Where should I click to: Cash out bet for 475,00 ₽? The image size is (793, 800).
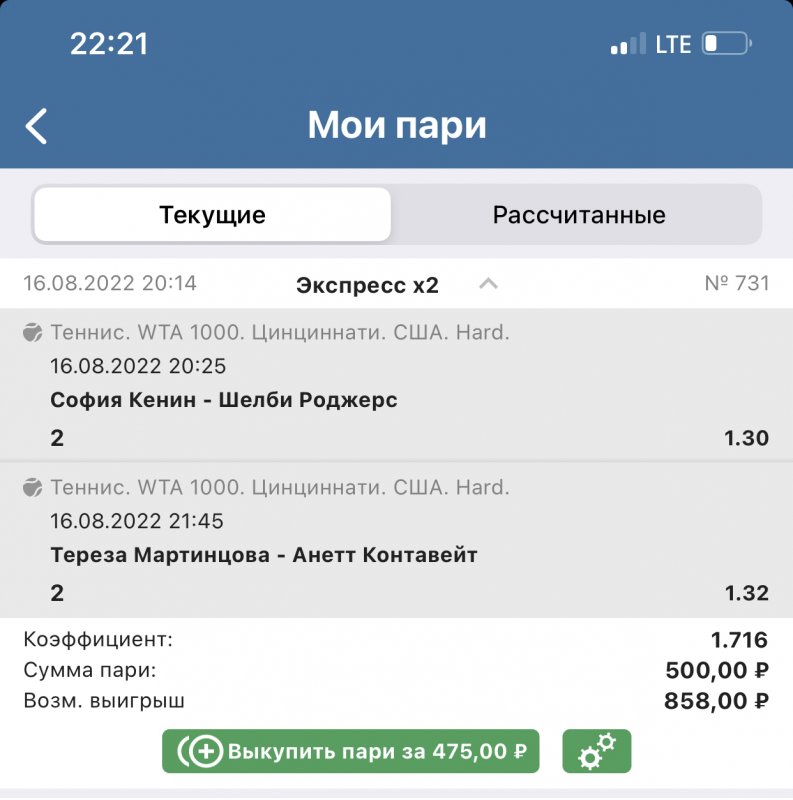click(x=351, y=751)
